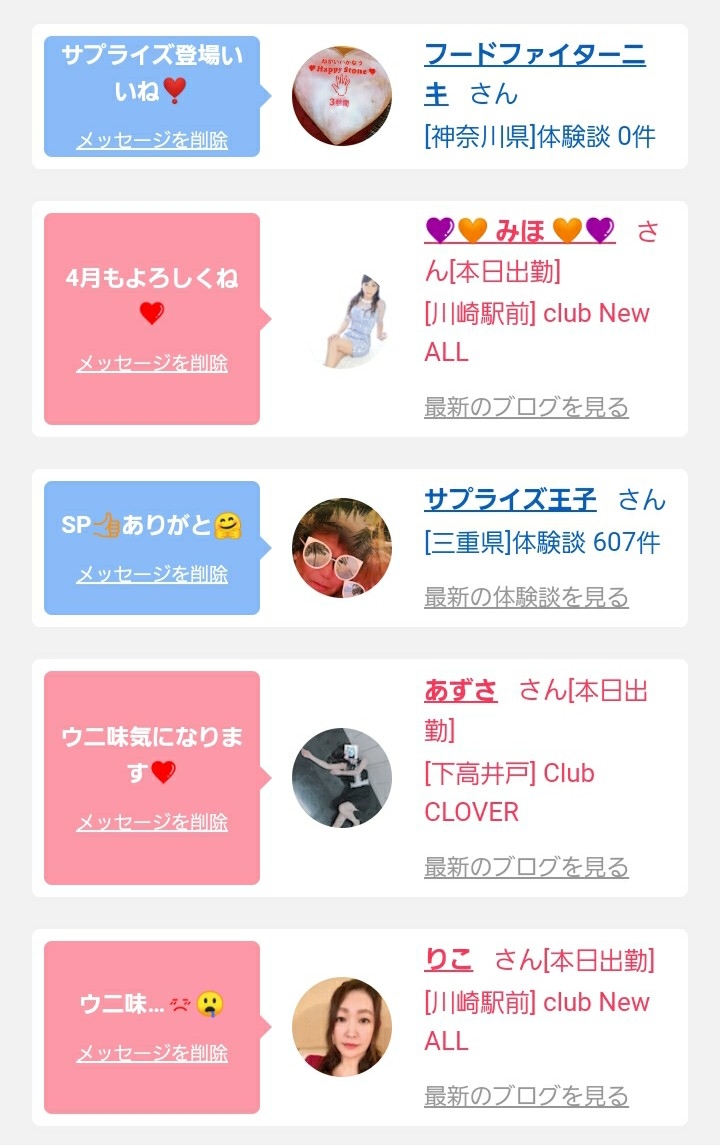Viewport: 720px width, 1145px height.
Task: Open フードファイターニ主's profile link
Action: [534, 55]
